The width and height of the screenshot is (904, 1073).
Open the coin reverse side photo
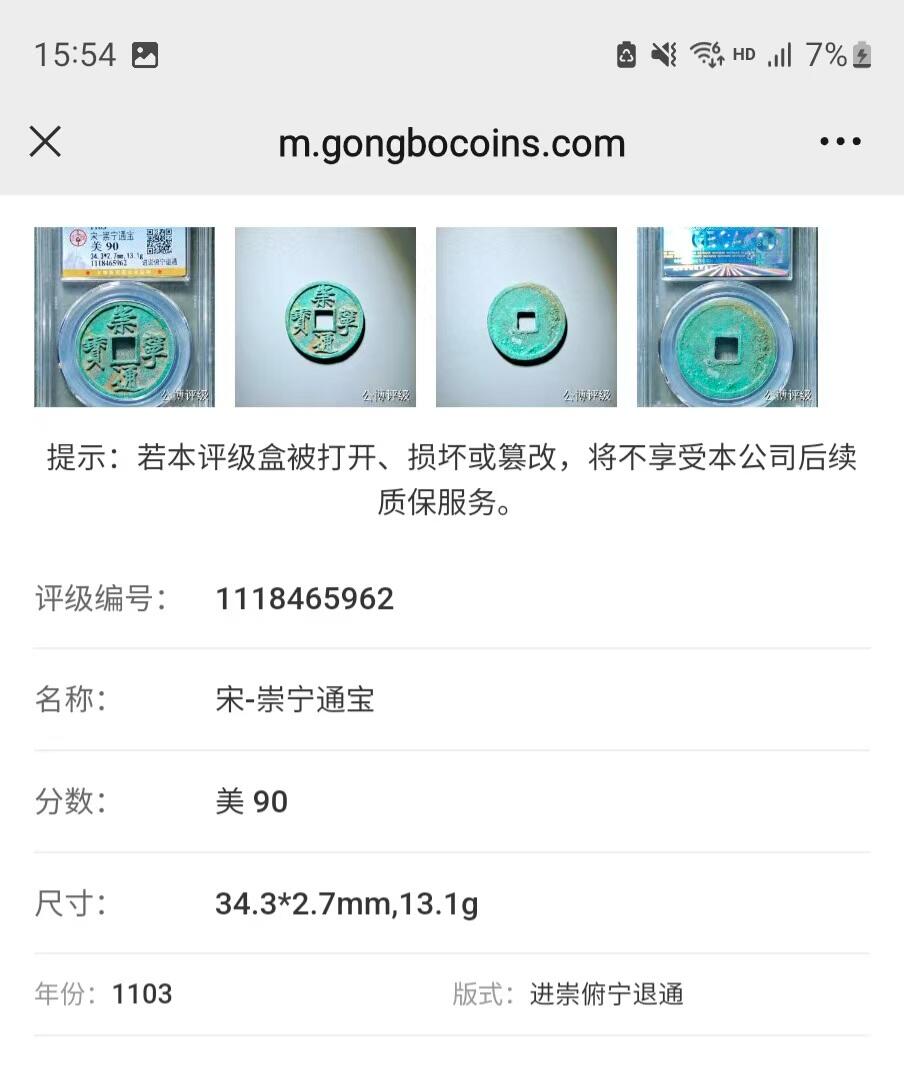527,317
